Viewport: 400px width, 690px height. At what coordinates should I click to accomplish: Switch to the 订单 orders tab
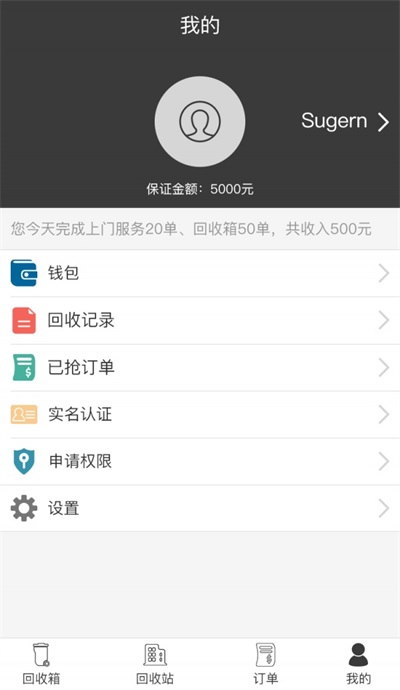tap(265, 664)
